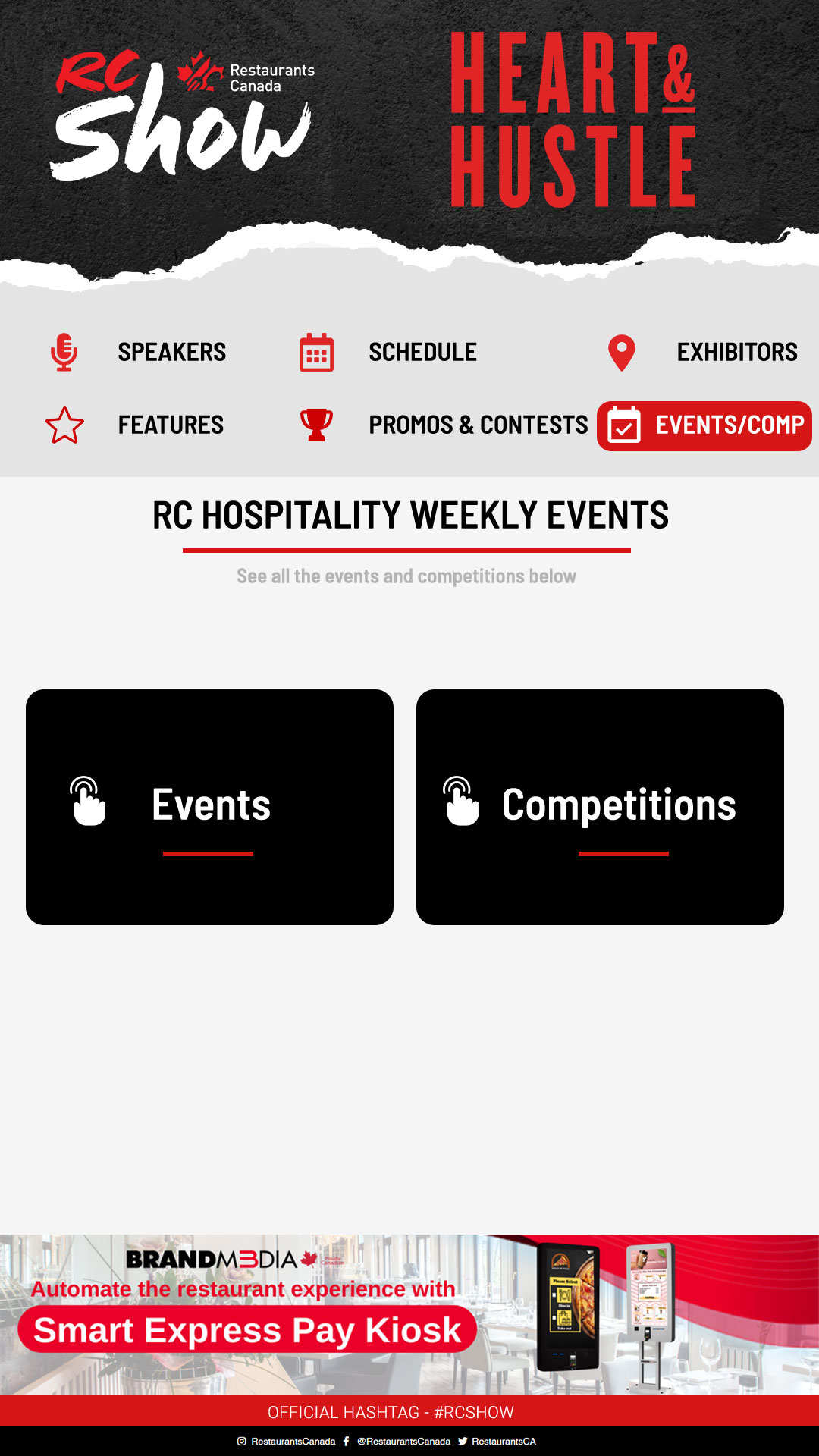
Task: Open Promos & Contests
Action: click(444, 425)
